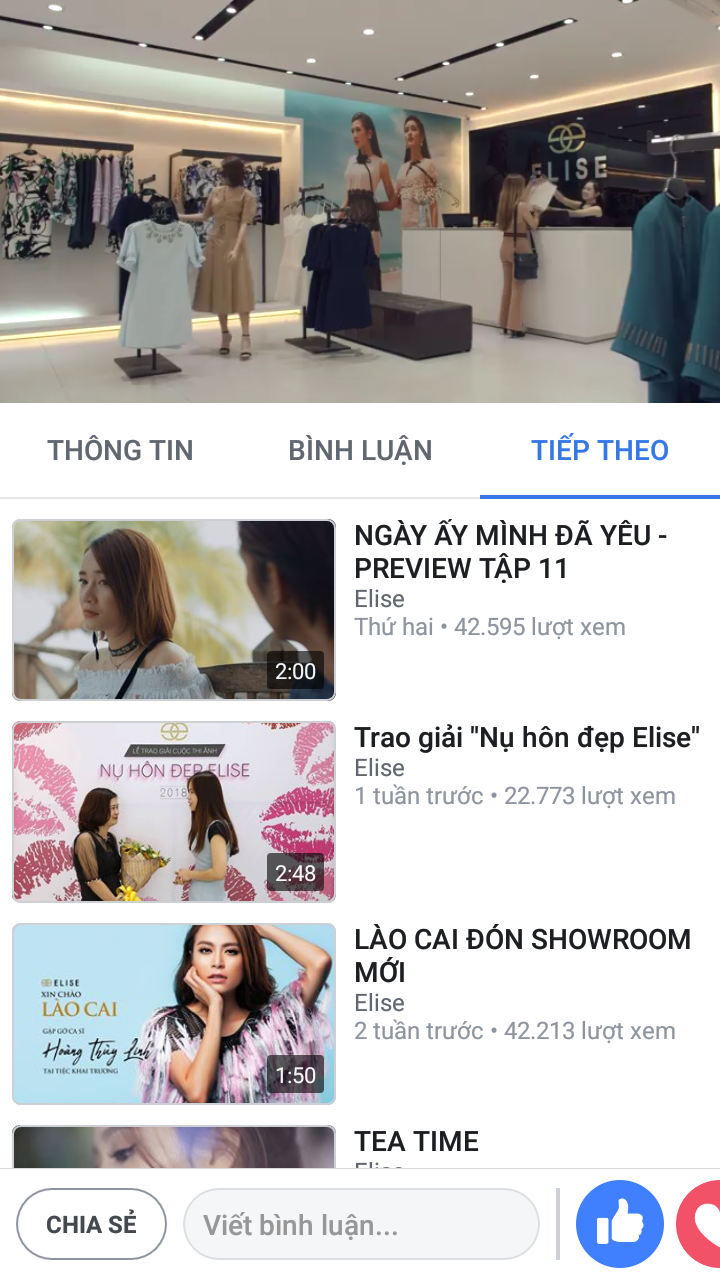720x1280 pixels.
Task: Switch to the THÔNG TIN tab
Action: tap(120, 450)
